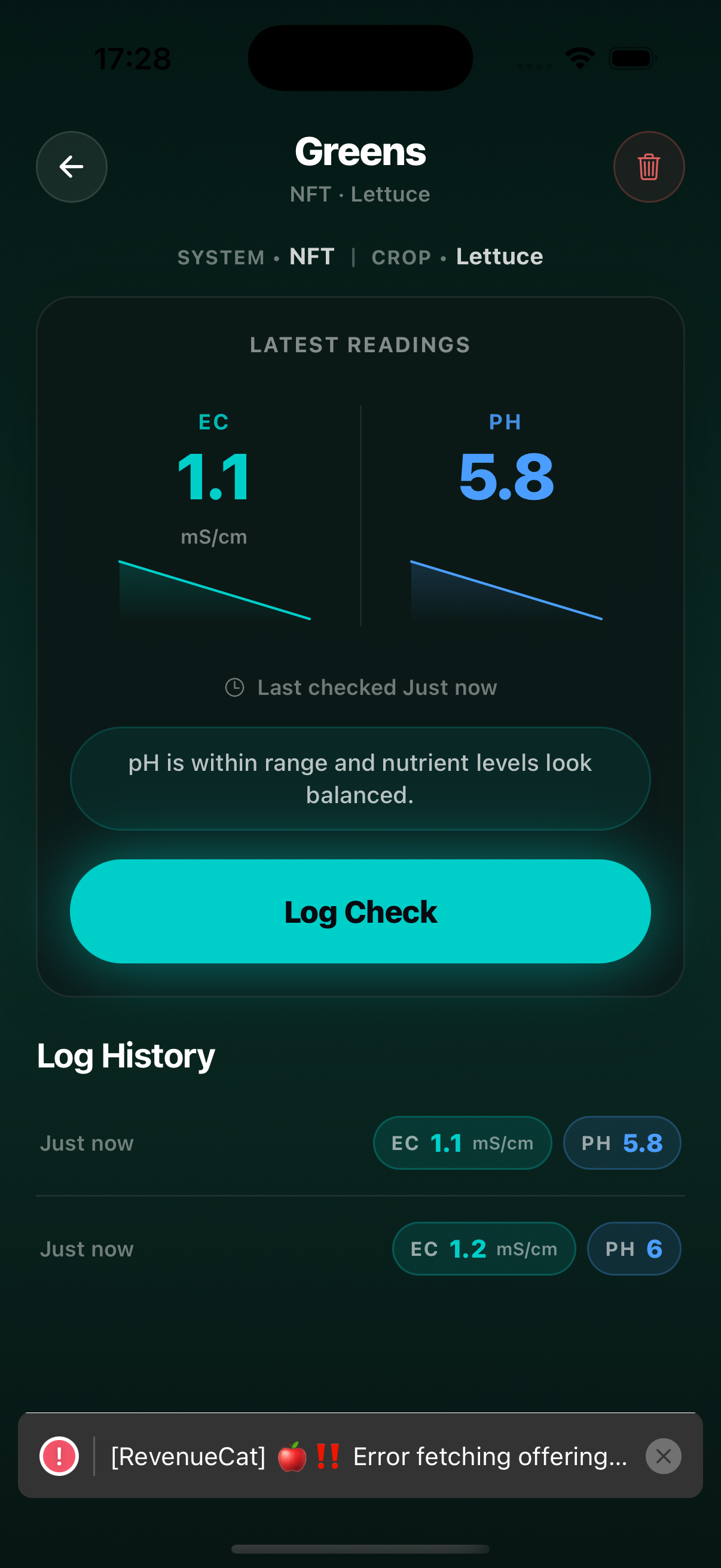Go back using the arrow button
The width and height of the screenshot is (721, 1568).
[x=71, y=167]
